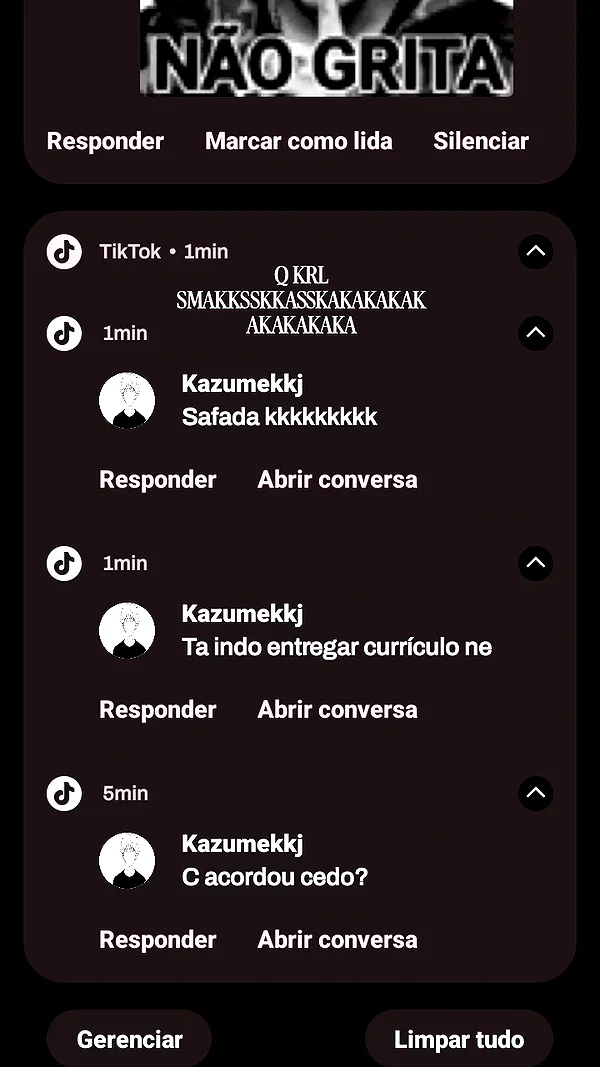Open conversation from "C acordou cedo?"
The width and height of the screenshot is (600, 1067).
tap(337, 939)
